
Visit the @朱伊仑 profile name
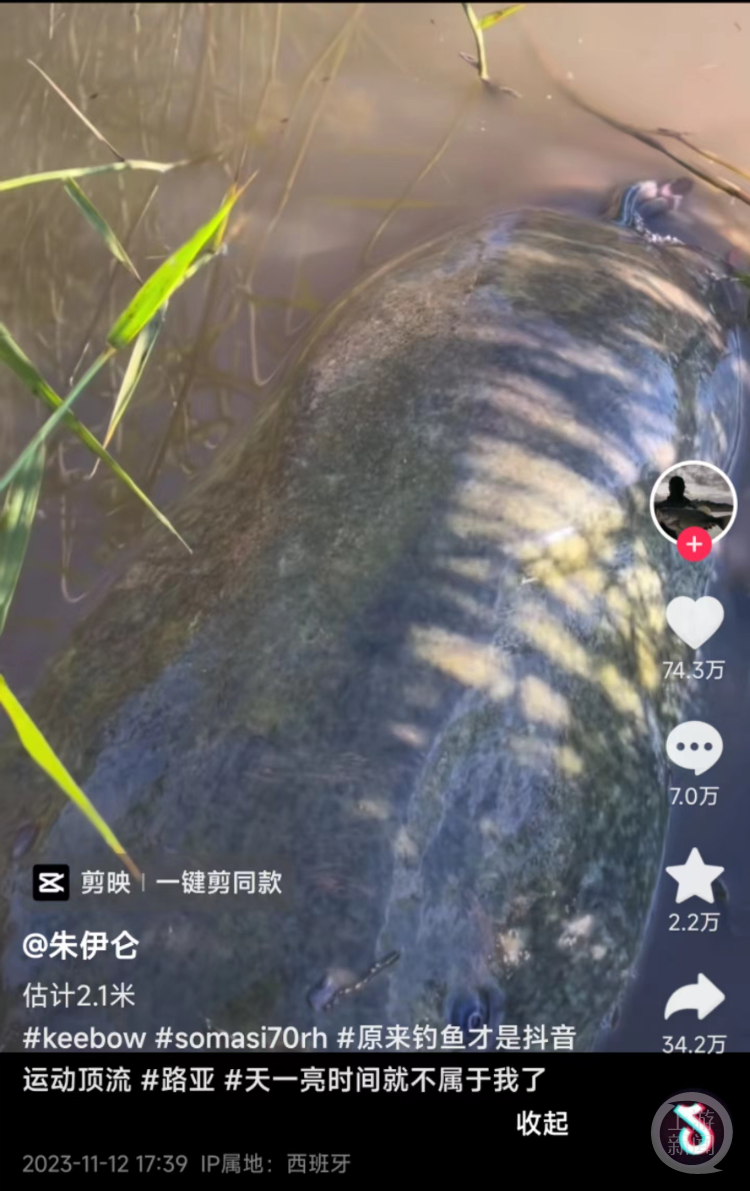(x=81, y=946)
